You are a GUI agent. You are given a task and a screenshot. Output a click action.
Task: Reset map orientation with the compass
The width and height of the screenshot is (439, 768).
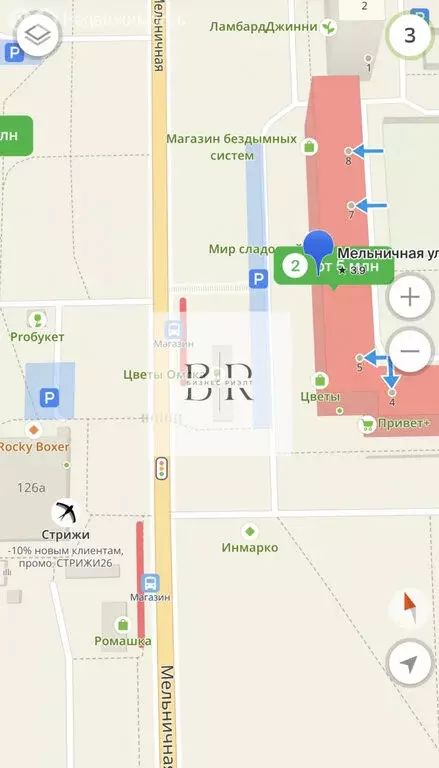(x=410, y=608)
